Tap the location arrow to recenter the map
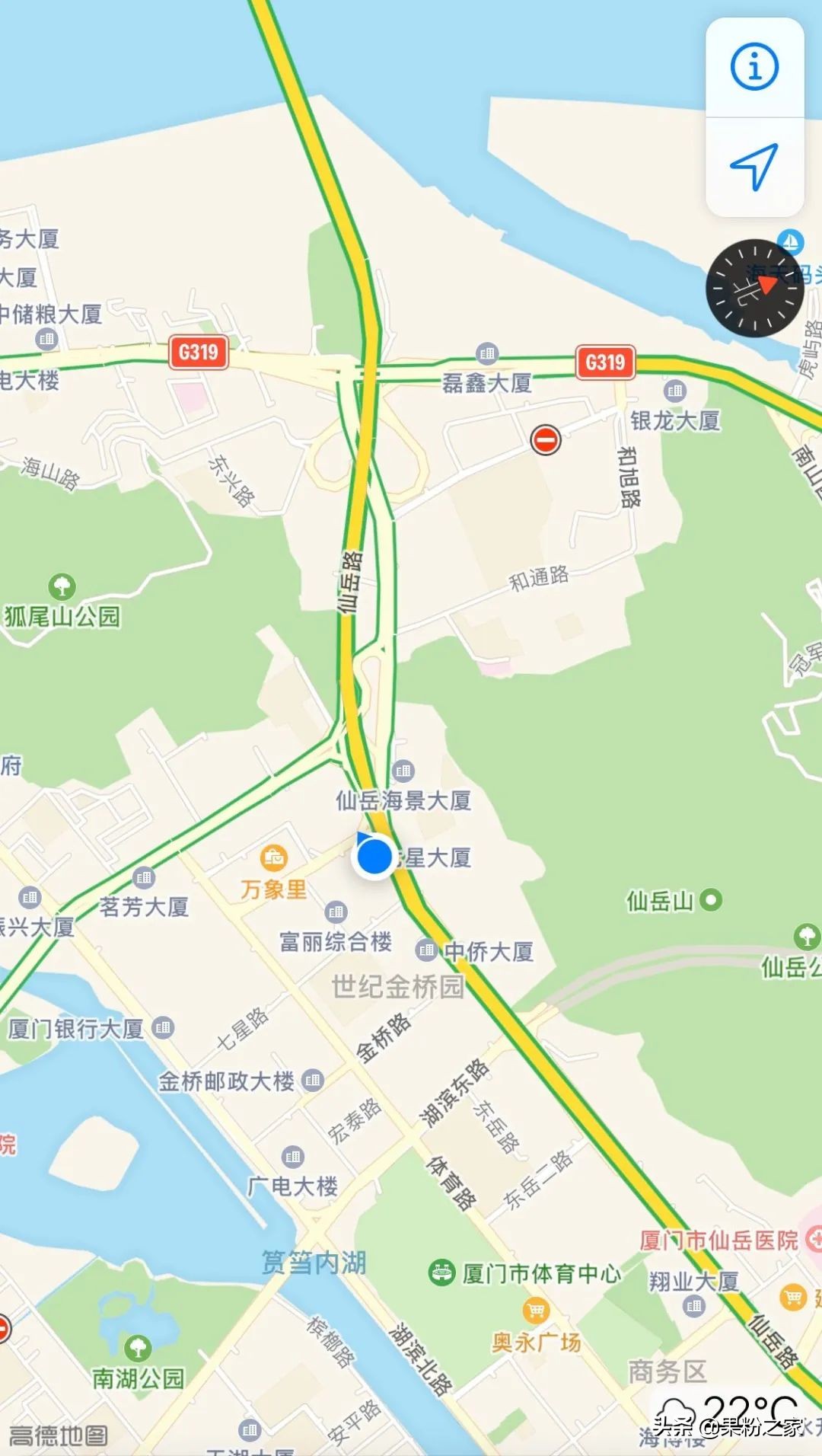Viewport: 822px width, 1456px height. [x=753, y=168]
